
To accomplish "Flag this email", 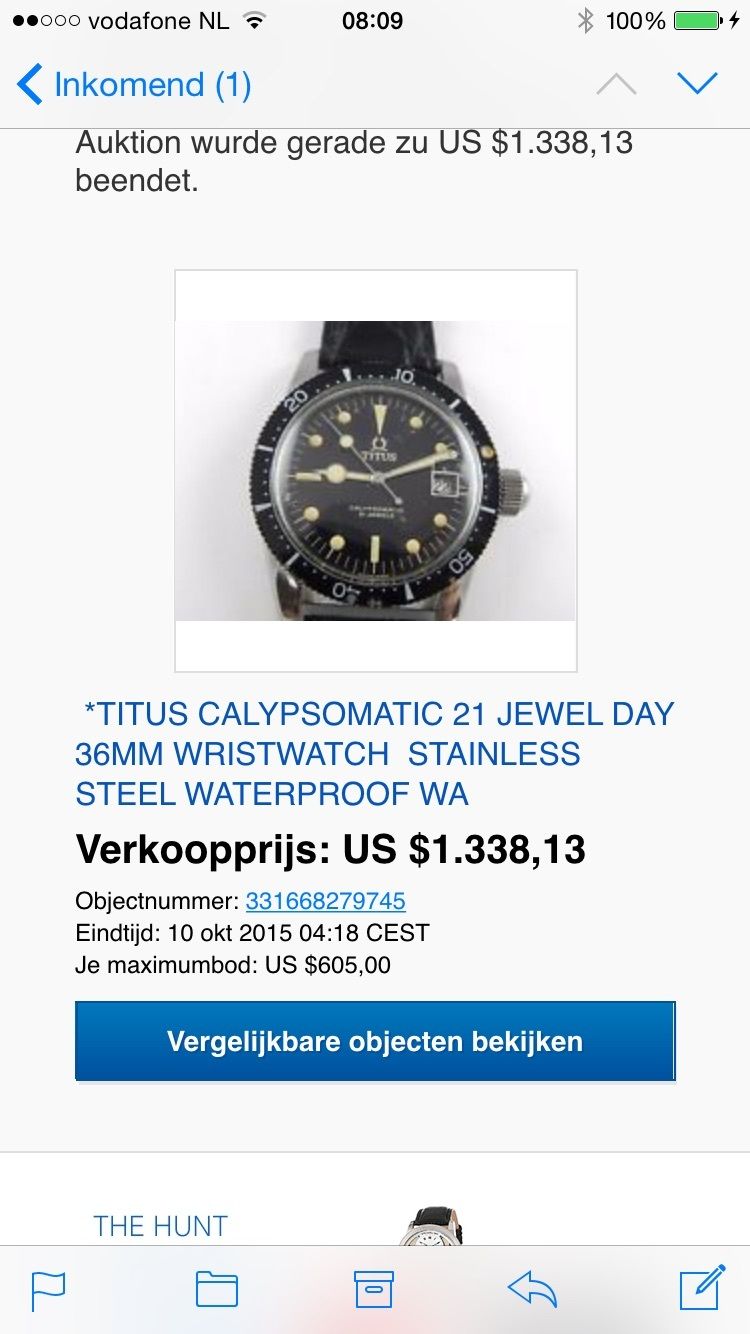I will point(48,1289).
